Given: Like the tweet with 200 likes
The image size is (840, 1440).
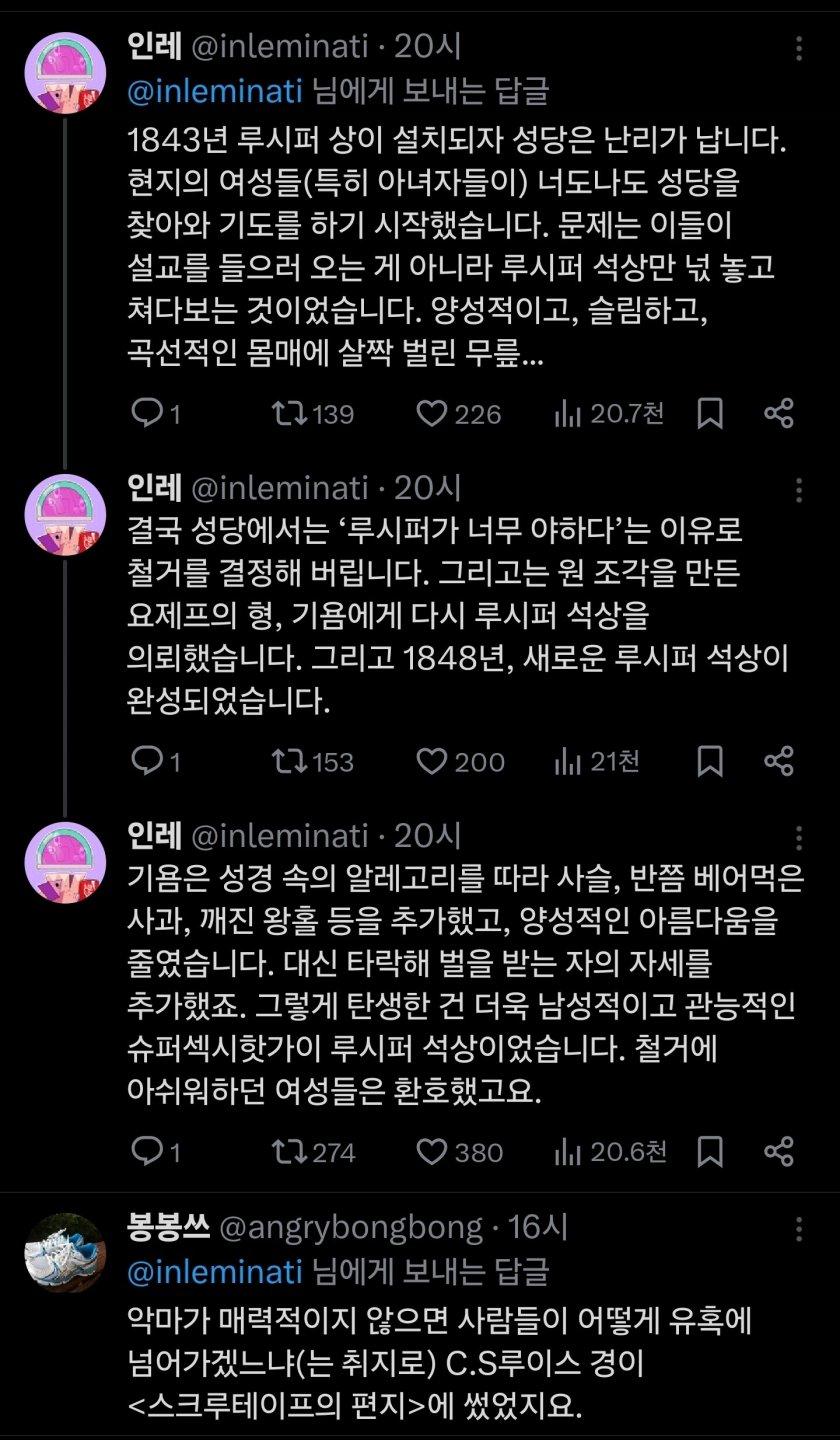Looking at the screenshot, I should click(x=460, y=761).
